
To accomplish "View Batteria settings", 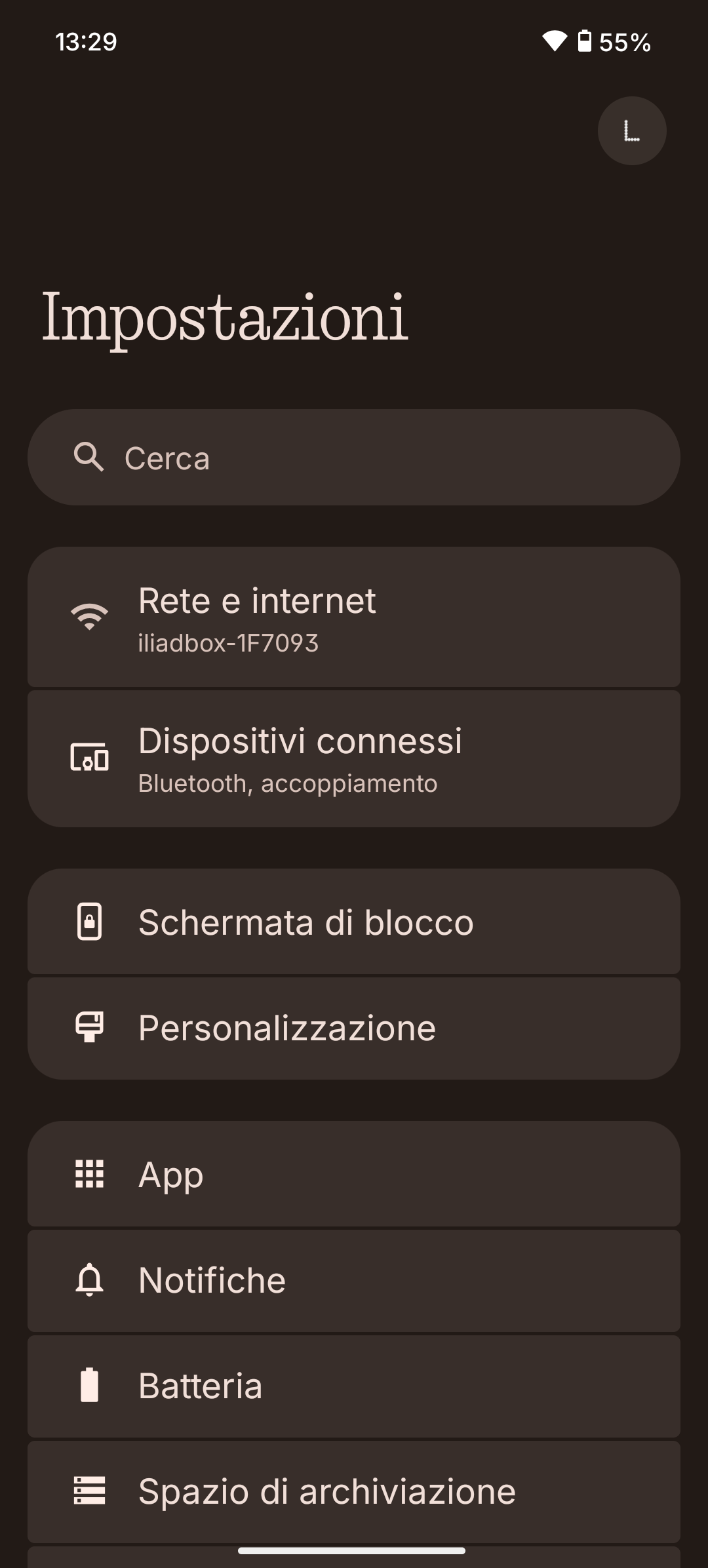I will coord(354,1386).
